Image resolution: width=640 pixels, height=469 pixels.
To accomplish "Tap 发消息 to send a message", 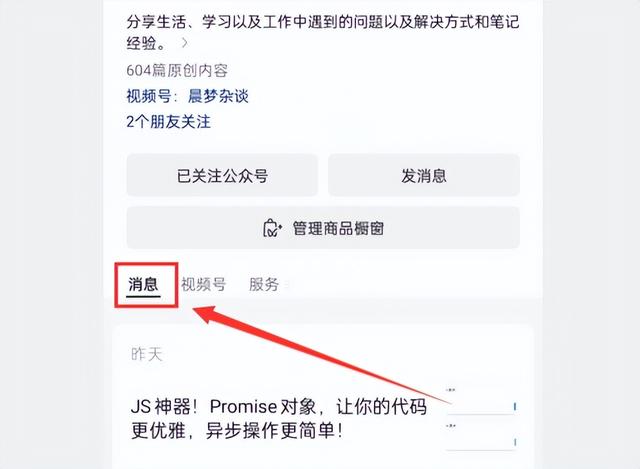I will pos(423,175).
